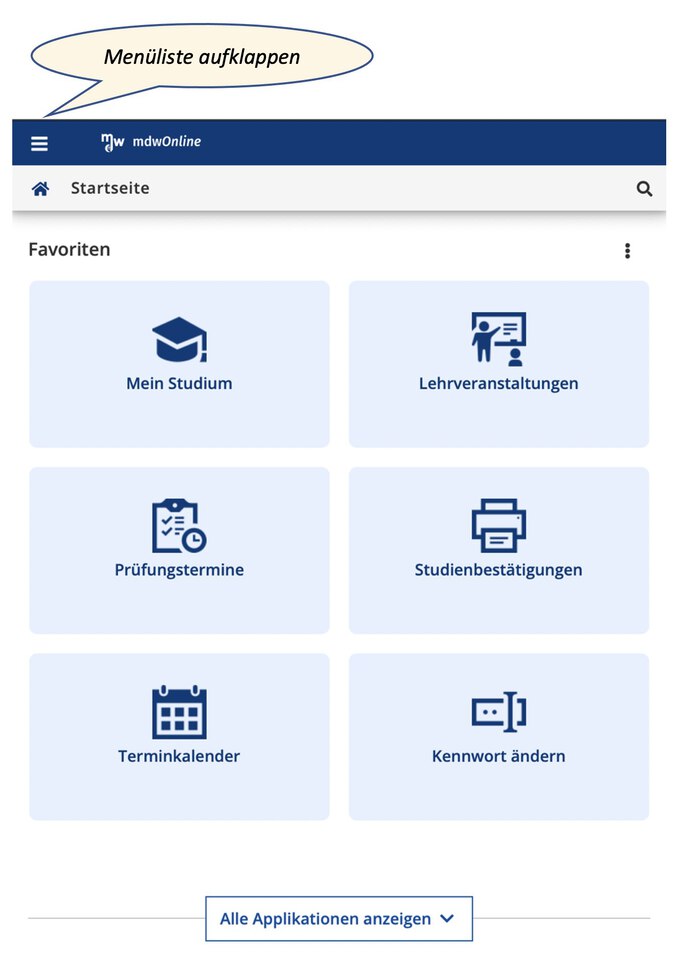Expand Alle Applikationen anzeigen

click(338, 918)
